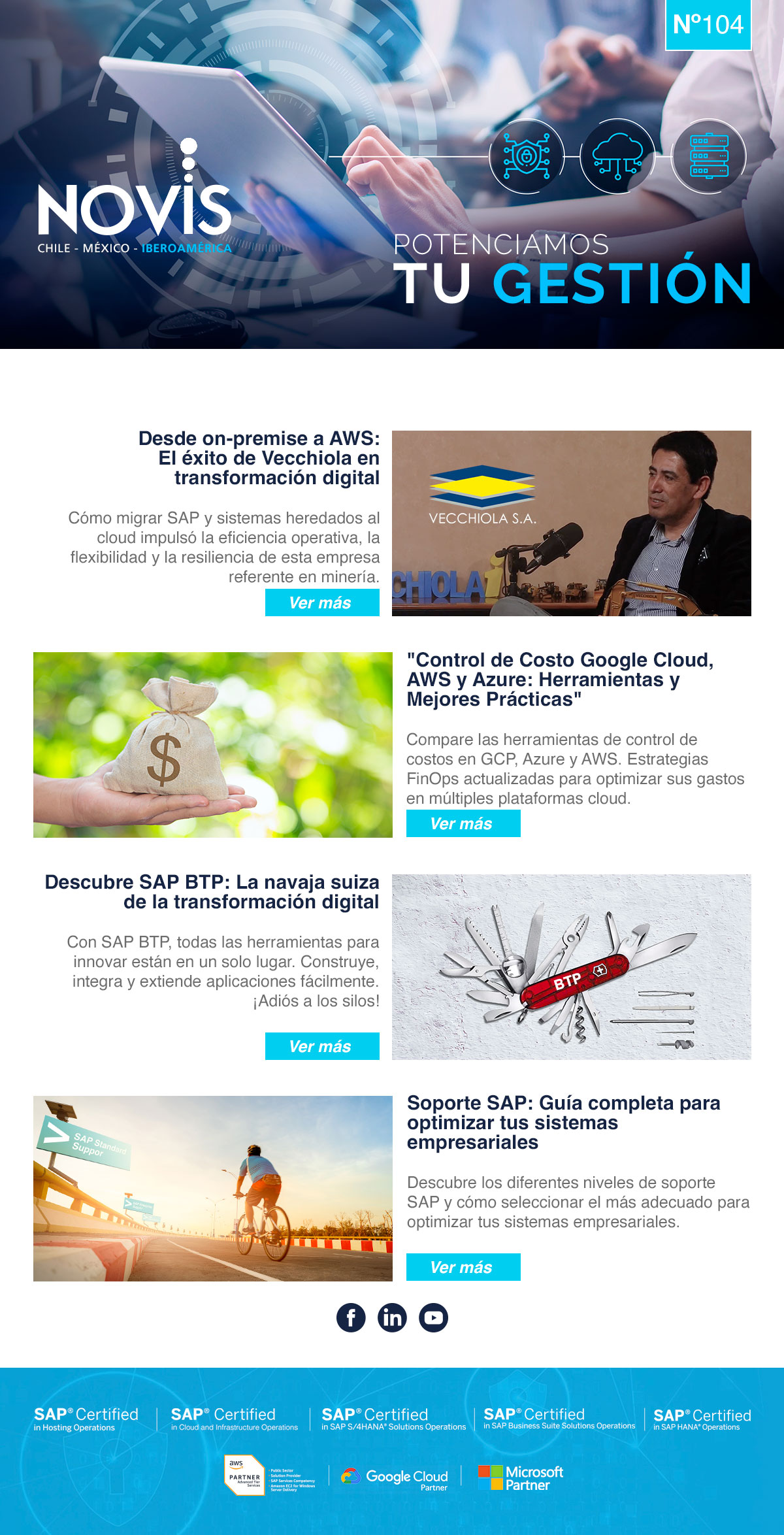Viewport: 784px width, 1535px height.
Task: Click the Nº104 issue badge
Action: (709, 24)
